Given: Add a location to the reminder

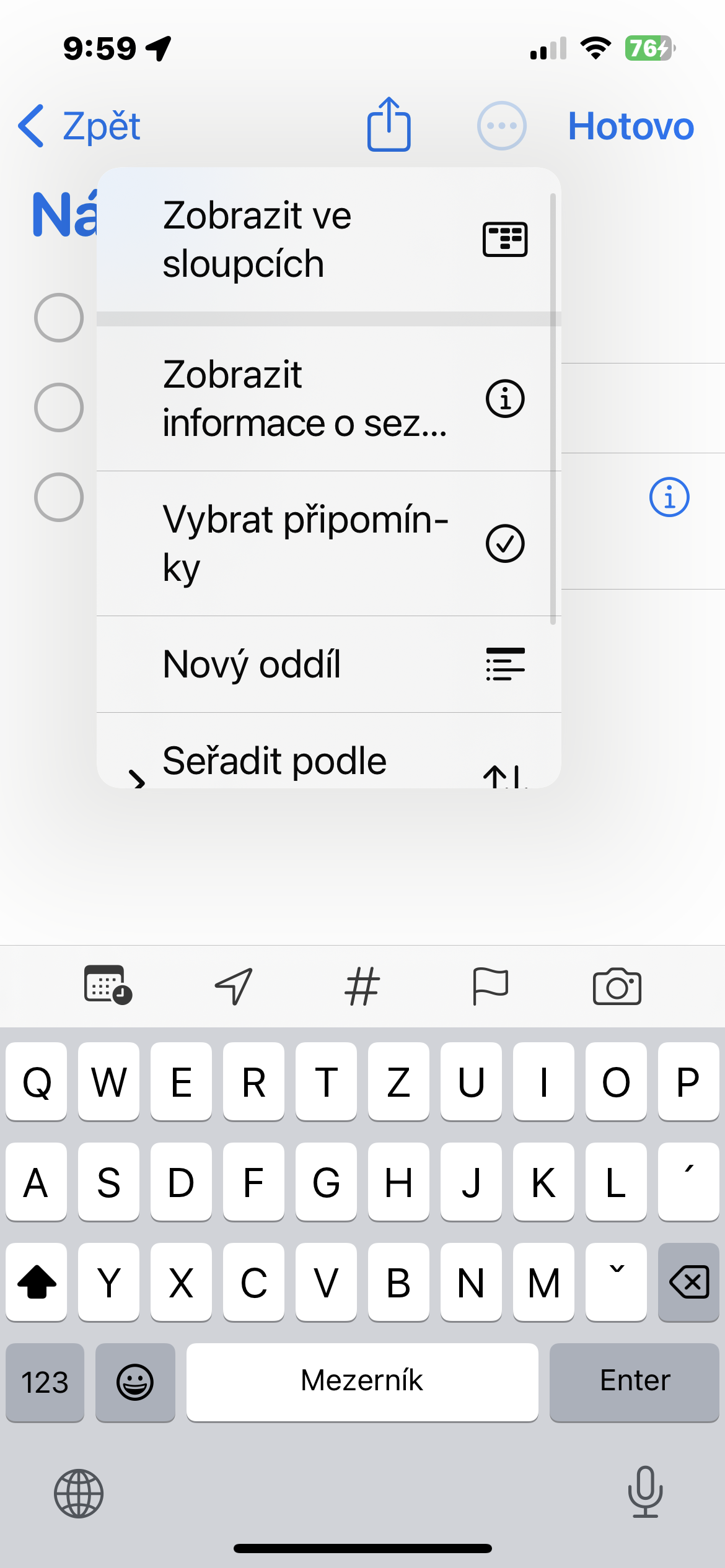Looking at the screenshot, I should click(x=234, y=985).
